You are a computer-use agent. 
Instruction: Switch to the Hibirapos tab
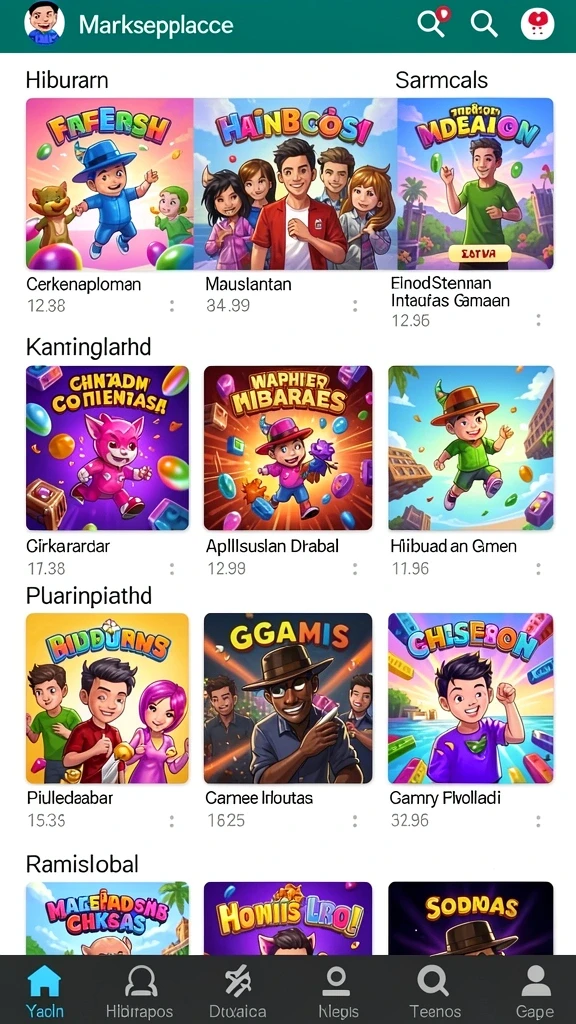click(140, 991)
